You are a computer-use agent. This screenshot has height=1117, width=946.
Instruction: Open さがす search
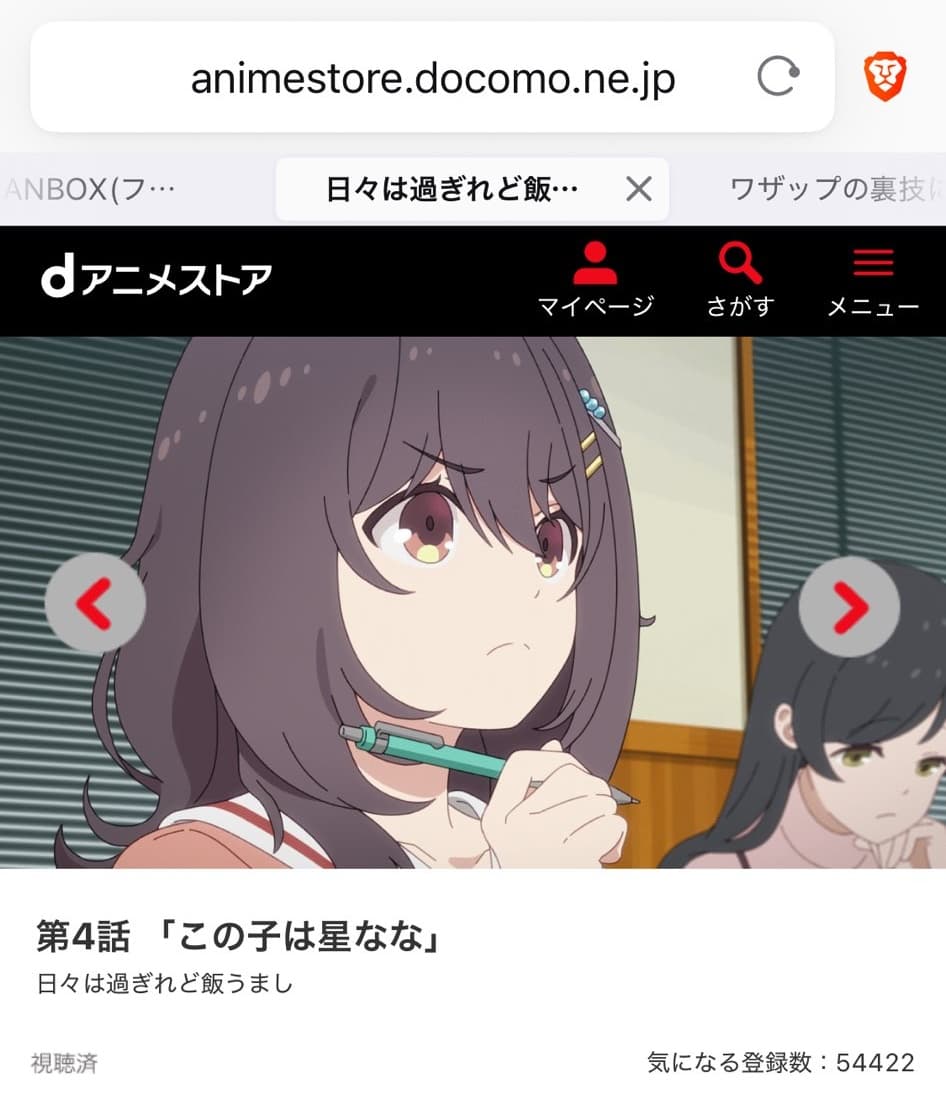click(x=741, y=280)
